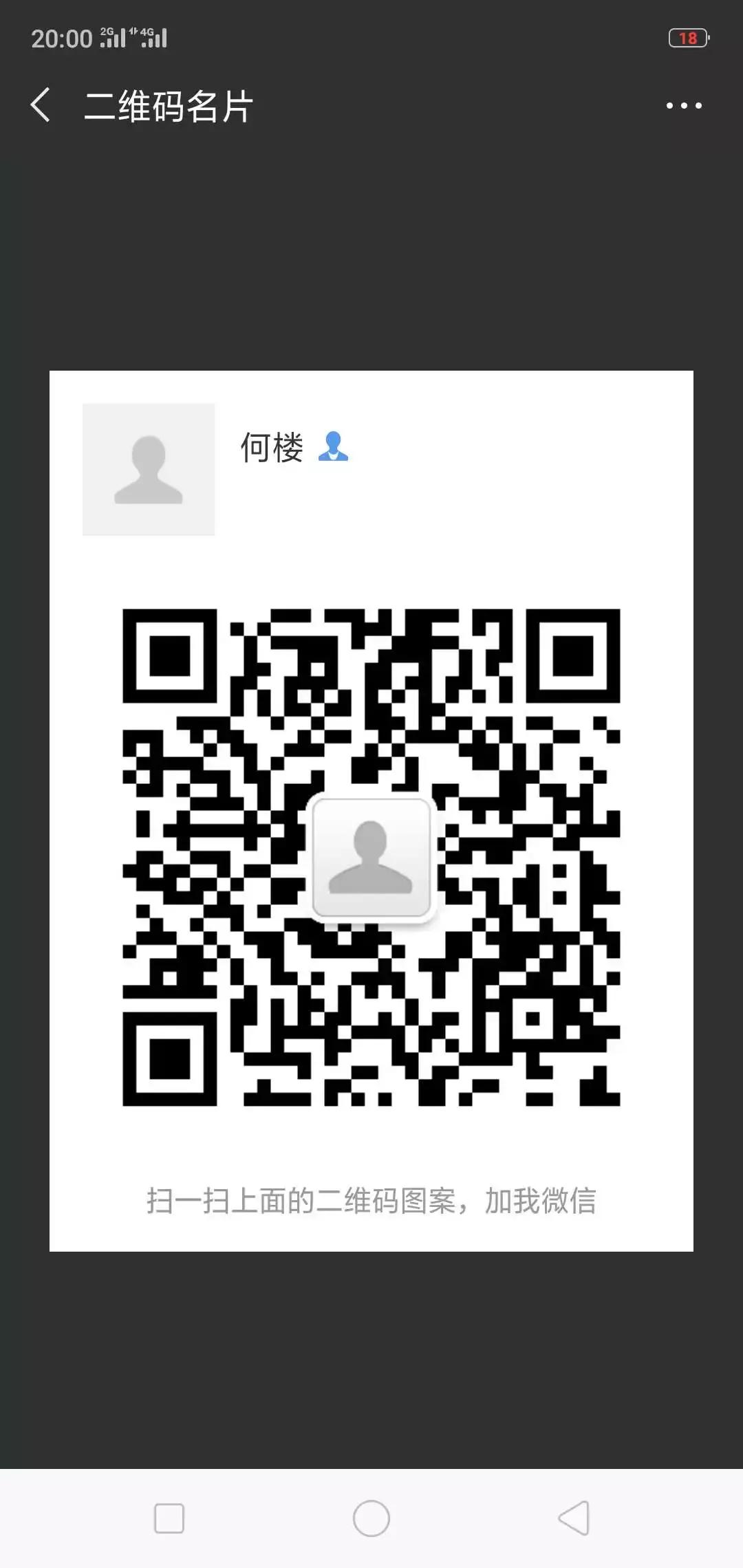Tap the profile avatar placeholder at top left
743x1568 pixels.
149,470
